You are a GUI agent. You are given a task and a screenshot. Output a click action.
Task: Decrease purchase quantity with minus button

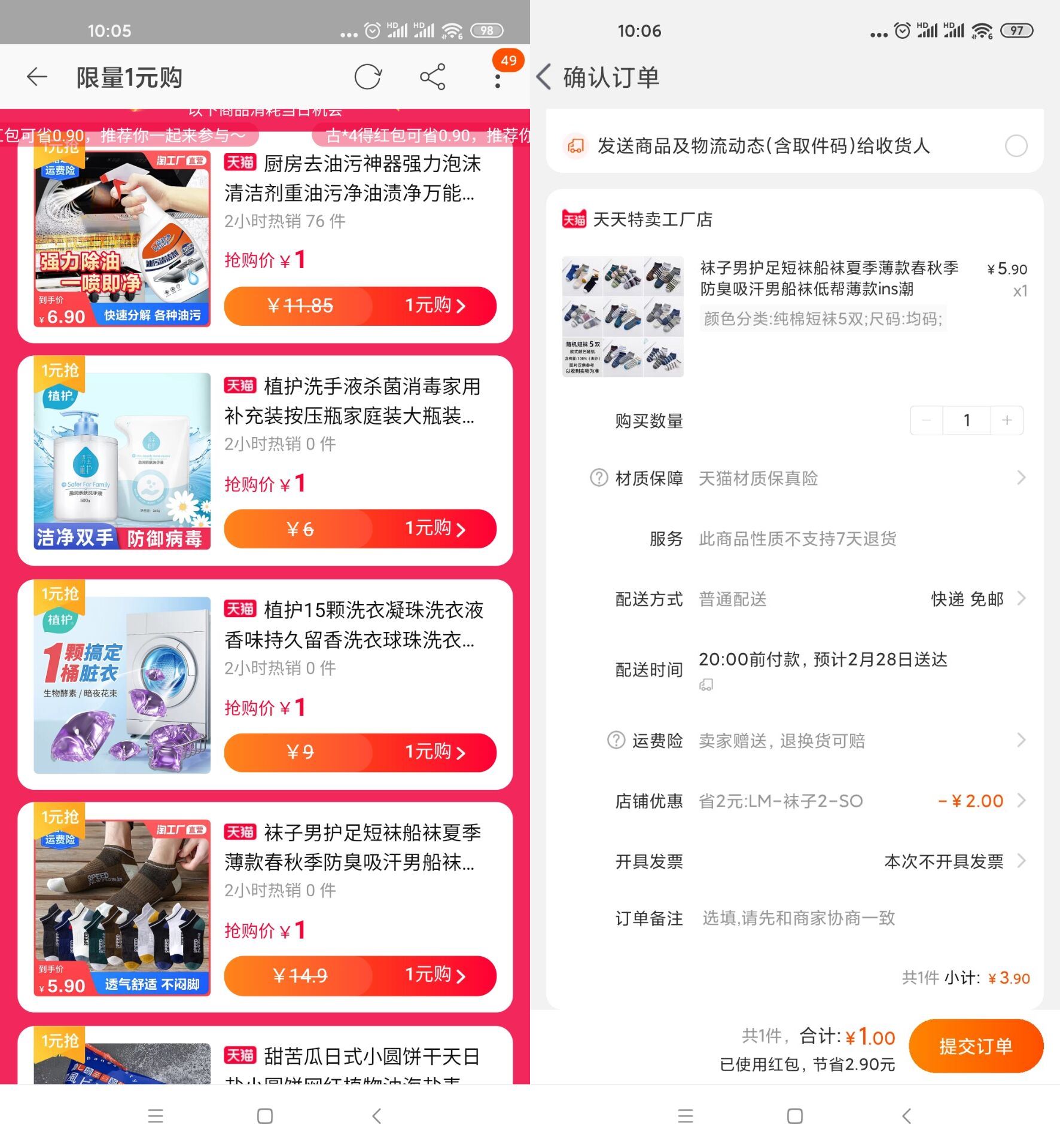[927, 420]
